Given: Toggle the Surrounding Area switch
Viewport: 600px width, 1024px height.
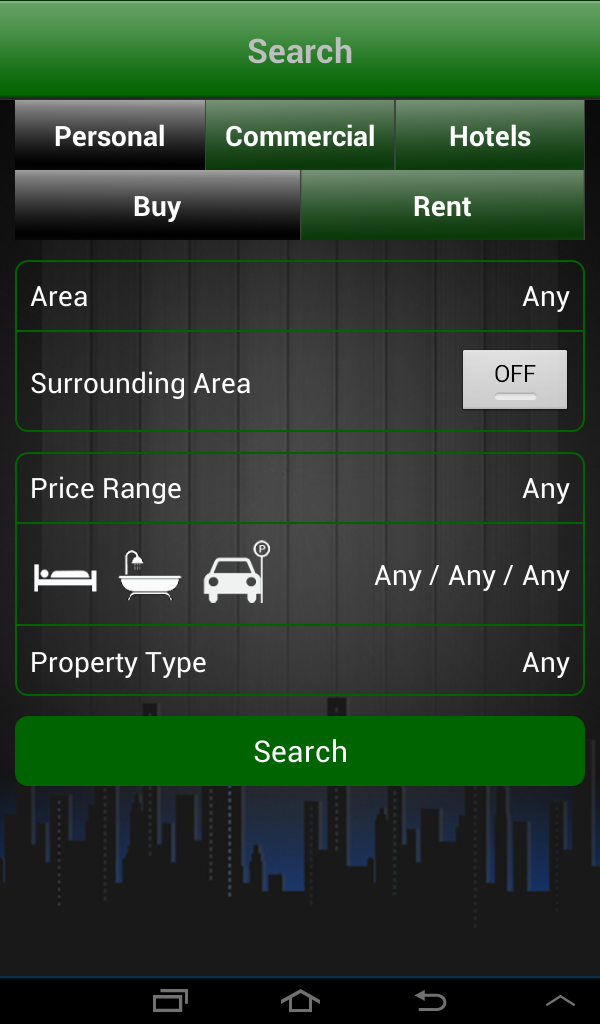Looking at the screenshot, I should coord(514,380).
